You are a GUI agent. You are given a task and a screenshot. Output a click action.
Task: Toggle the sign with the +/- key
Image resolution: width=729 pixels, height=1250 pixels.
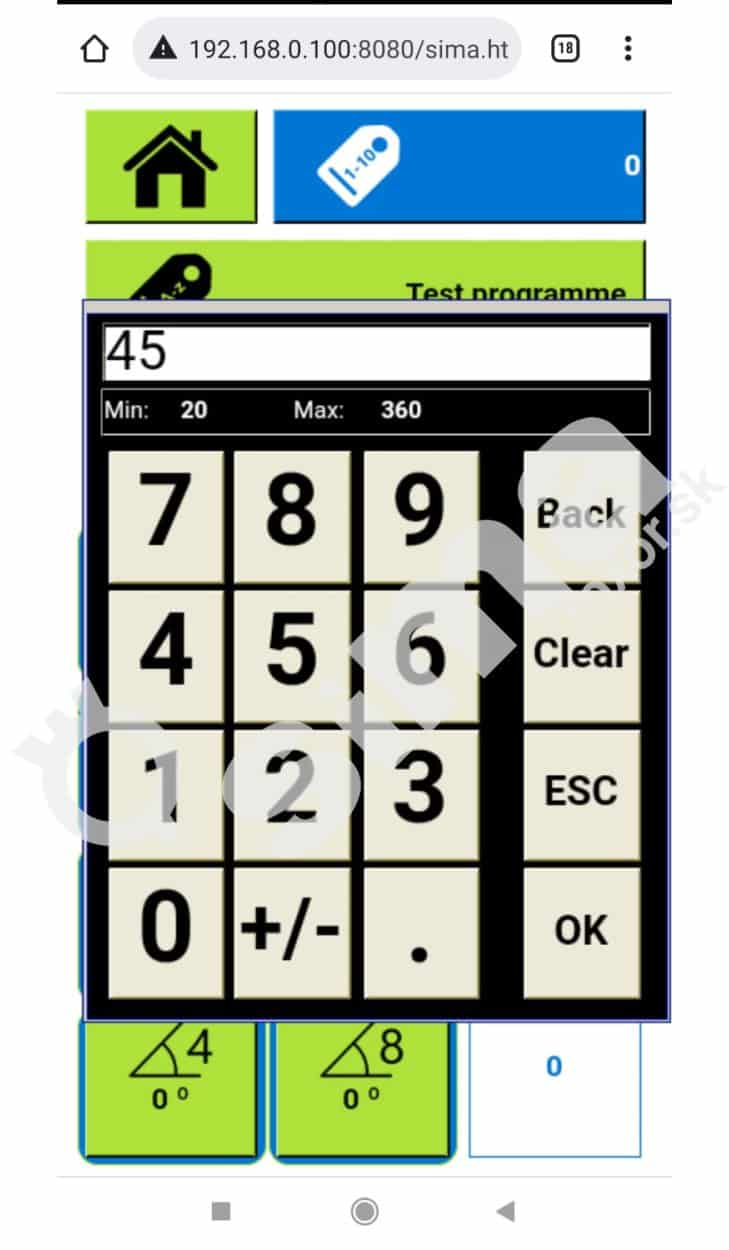(x=292, y=932)
